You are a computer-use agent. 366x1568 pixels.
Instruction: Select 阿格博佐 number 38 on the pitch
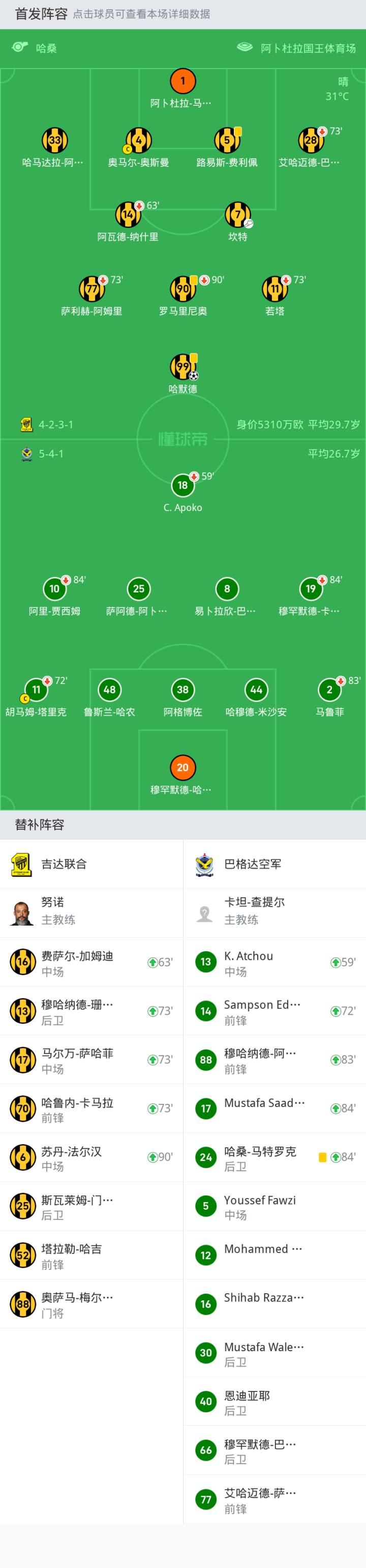tap(182, 690)
